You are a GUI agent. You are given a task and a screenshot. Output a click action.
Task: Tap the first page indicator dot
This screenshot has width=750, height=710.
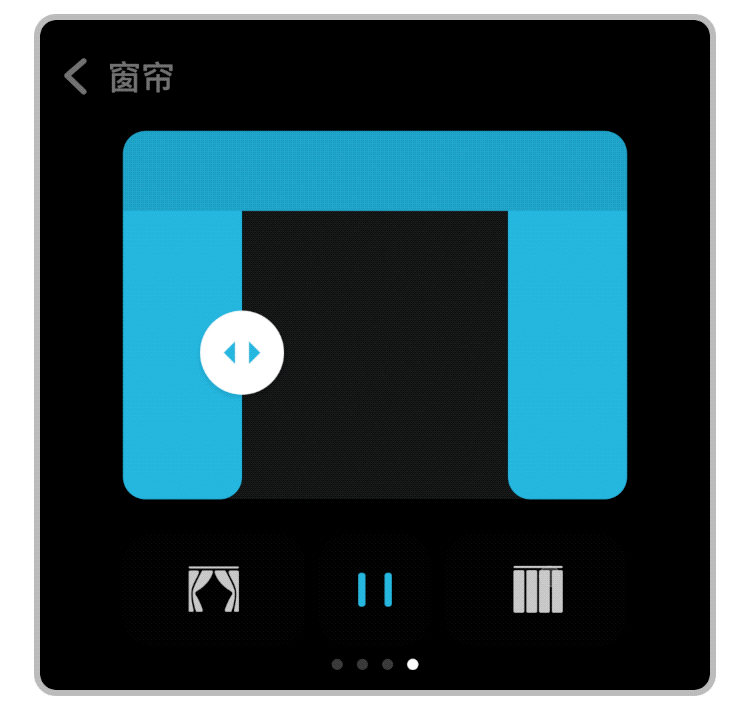click(x=337, y=664)
